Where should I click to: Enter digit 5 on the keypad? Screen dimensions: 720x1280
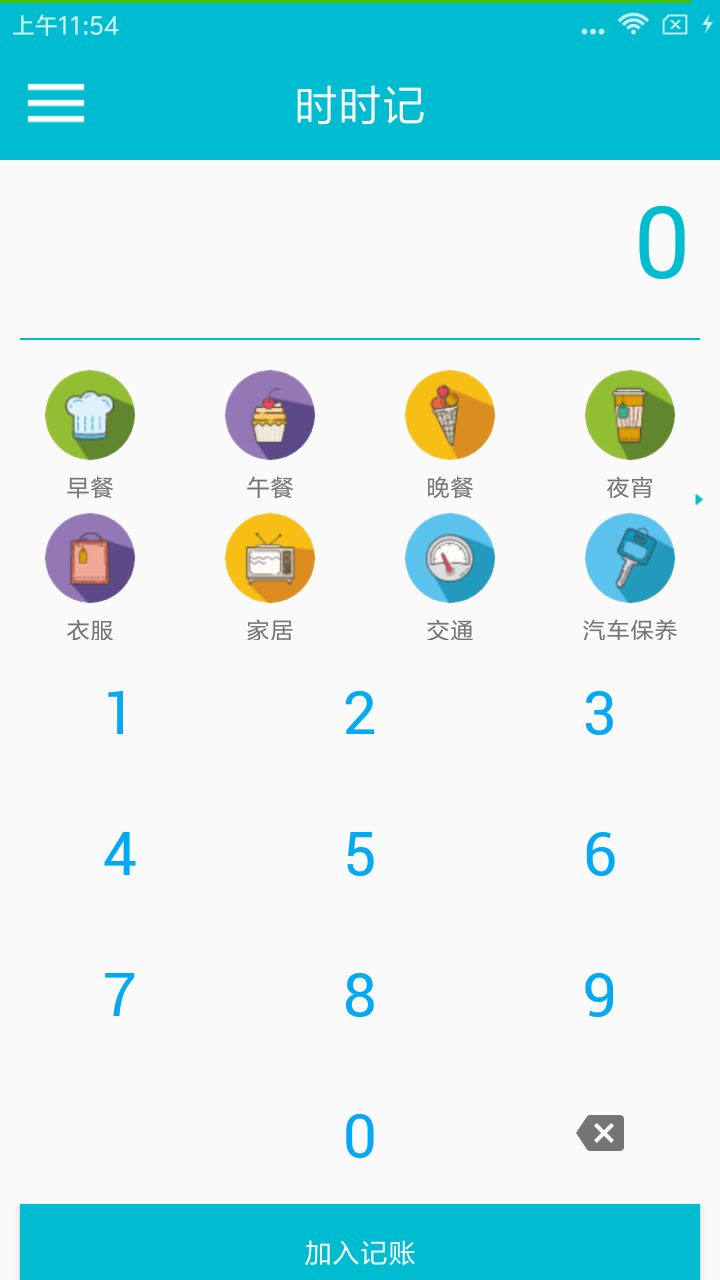click(360, 855)
